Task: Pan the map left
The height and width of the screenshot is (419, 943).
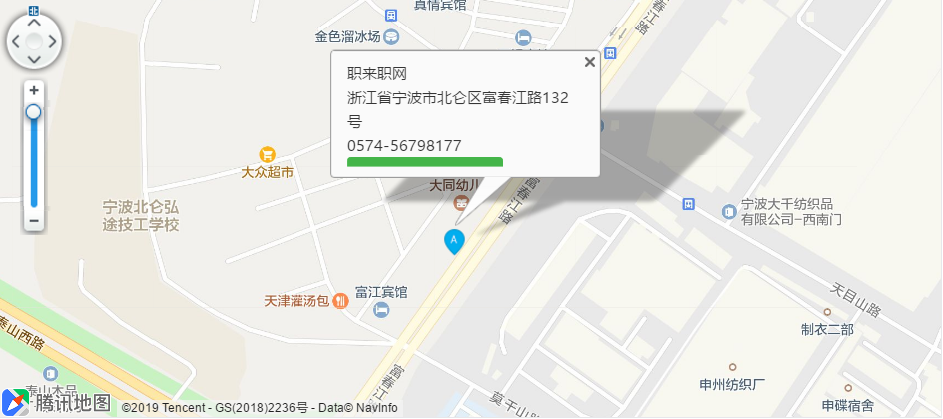Action: click(x=16, y=43)
